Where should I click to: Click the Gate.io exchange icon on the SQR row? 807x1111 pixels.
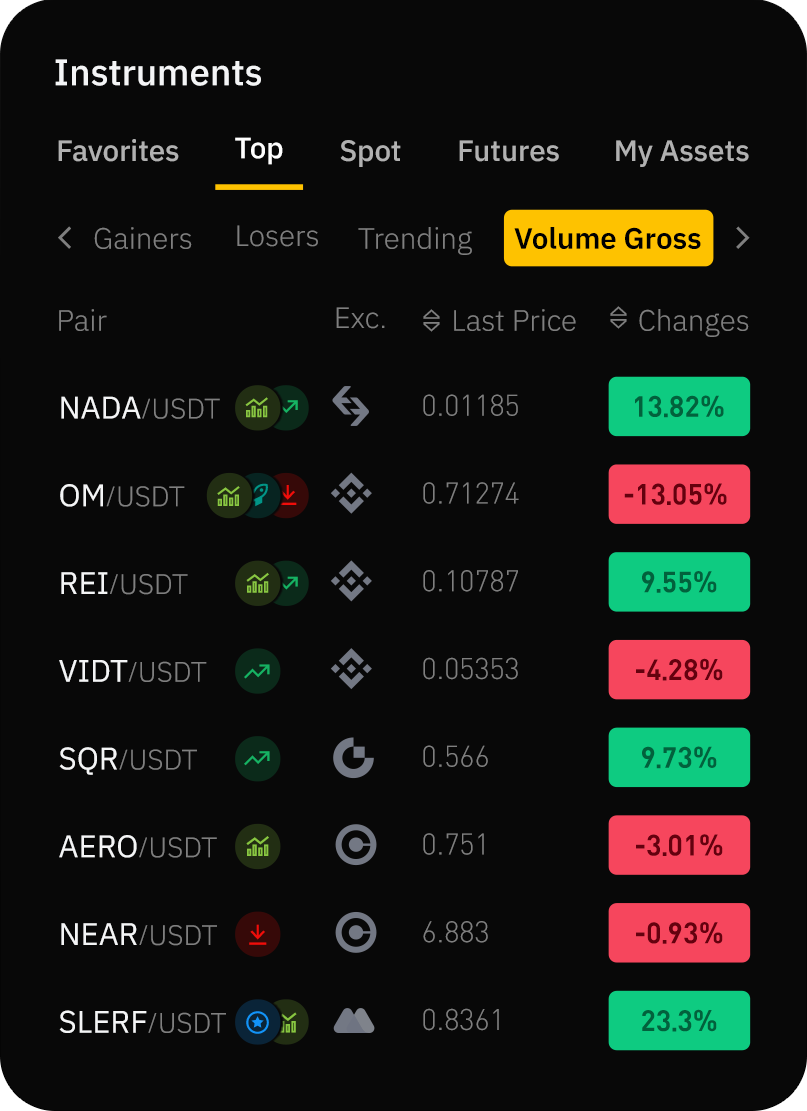(x=353, y=757)
